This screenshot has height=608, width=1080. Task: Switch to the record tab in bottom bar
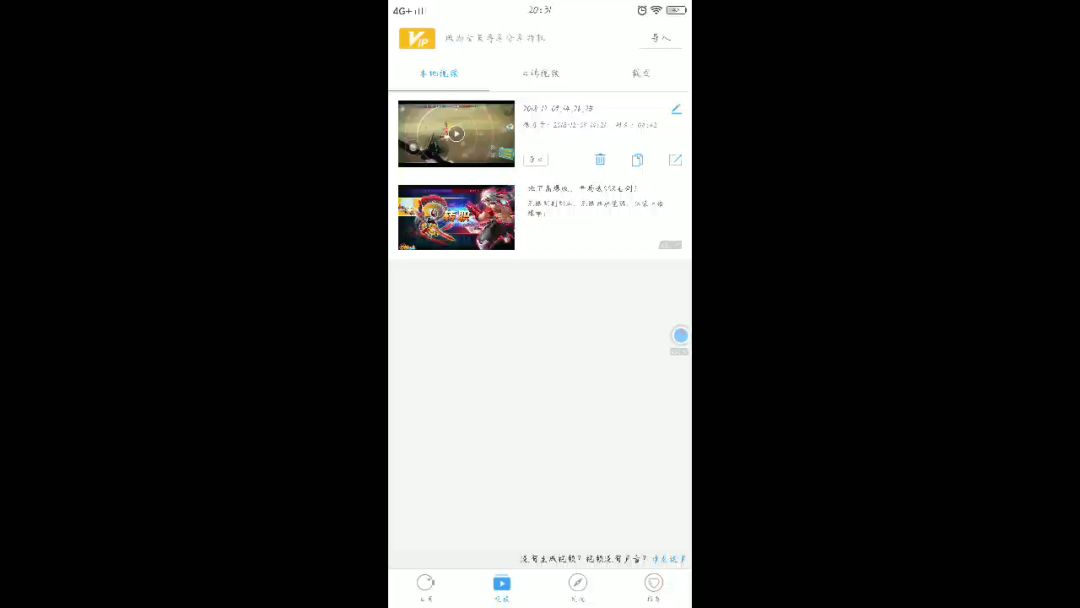[x=426, y=588]
